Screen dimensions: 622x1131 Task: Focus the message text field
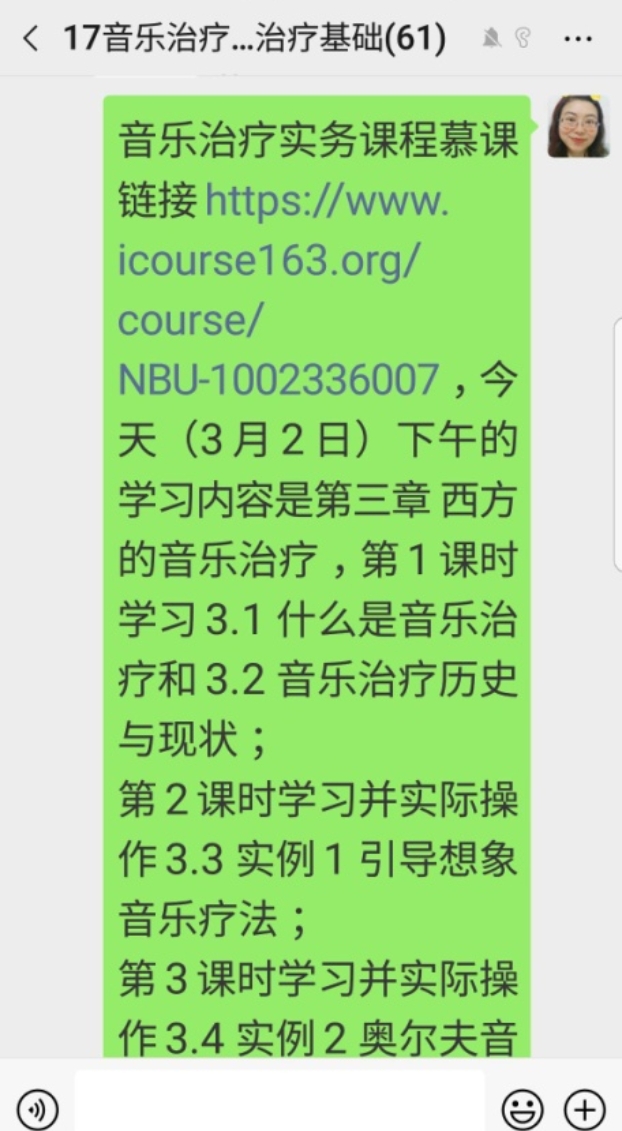click(x=280, y=1105)
